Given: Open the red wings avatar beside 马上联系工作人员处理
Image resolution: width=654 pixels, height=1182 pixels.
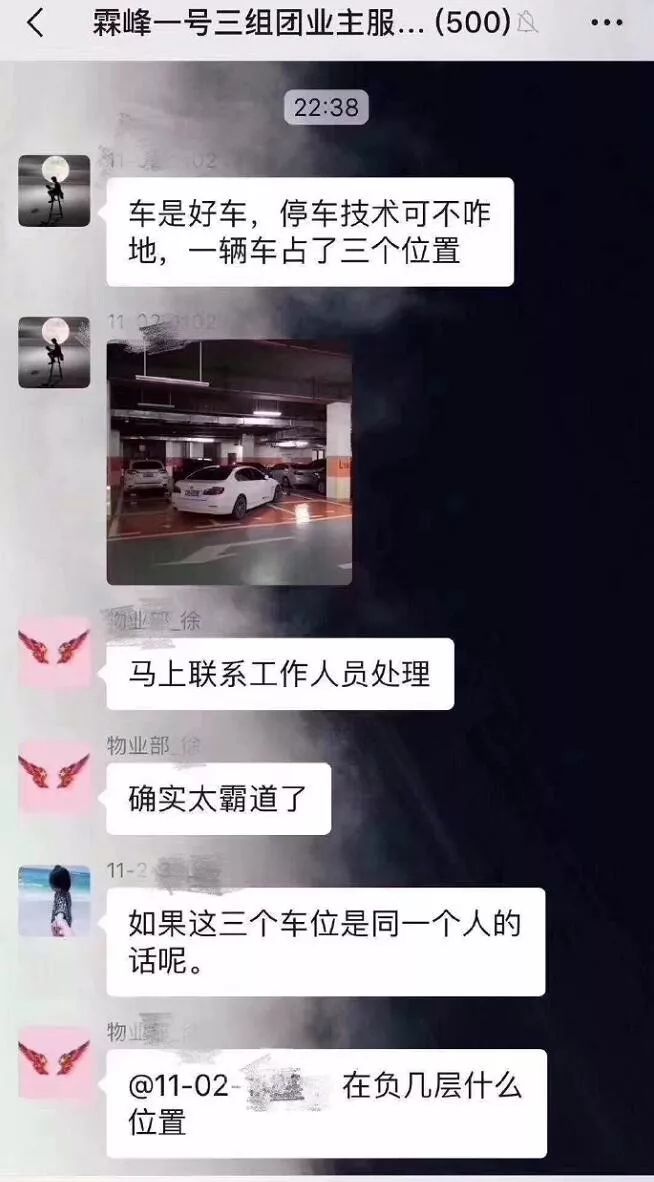Looking at the screenshot, I should pyautogui.click(x=54, y=649).
